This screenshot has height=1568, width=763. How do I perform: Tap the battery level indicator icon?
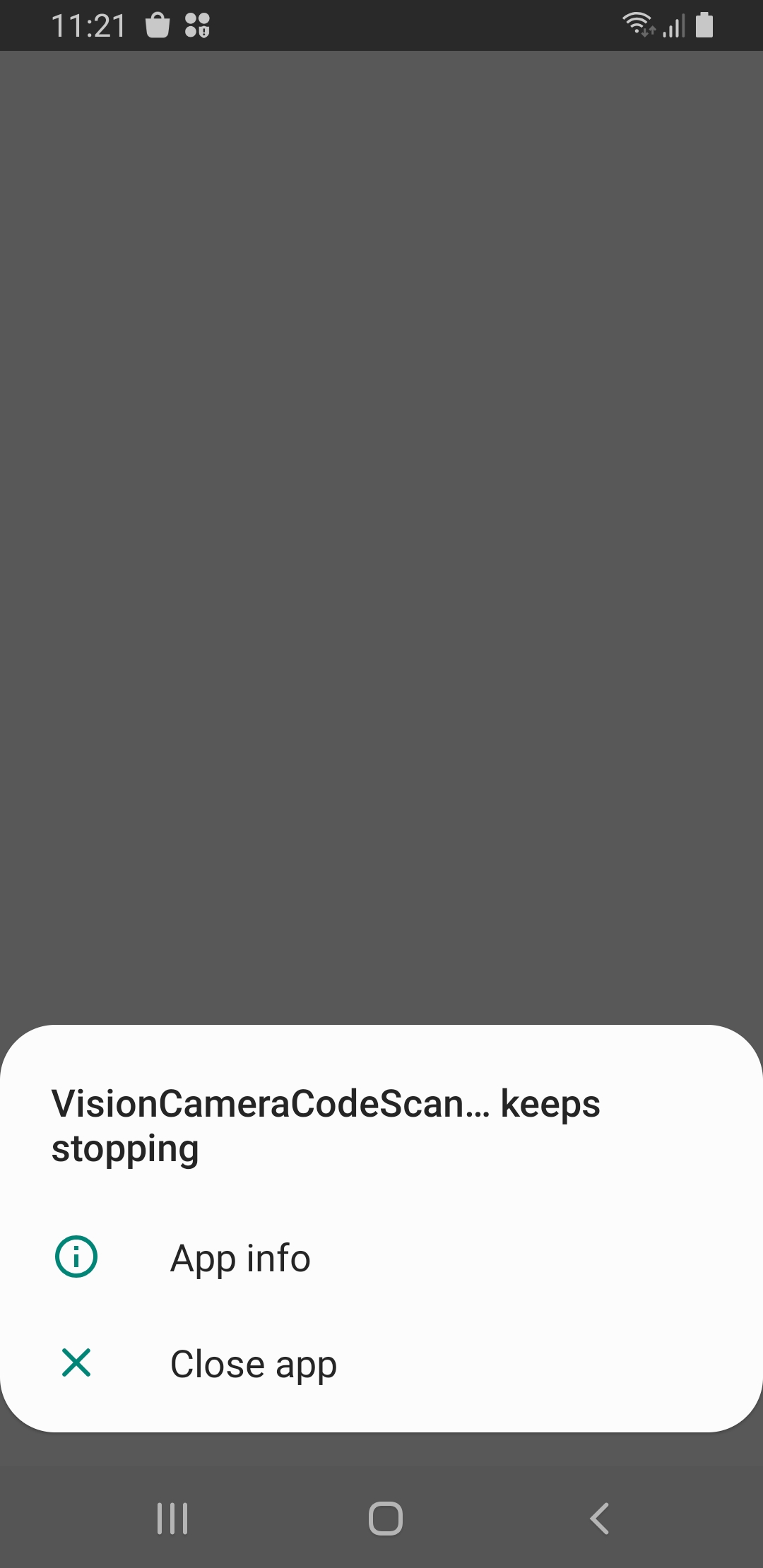[704, 25]
